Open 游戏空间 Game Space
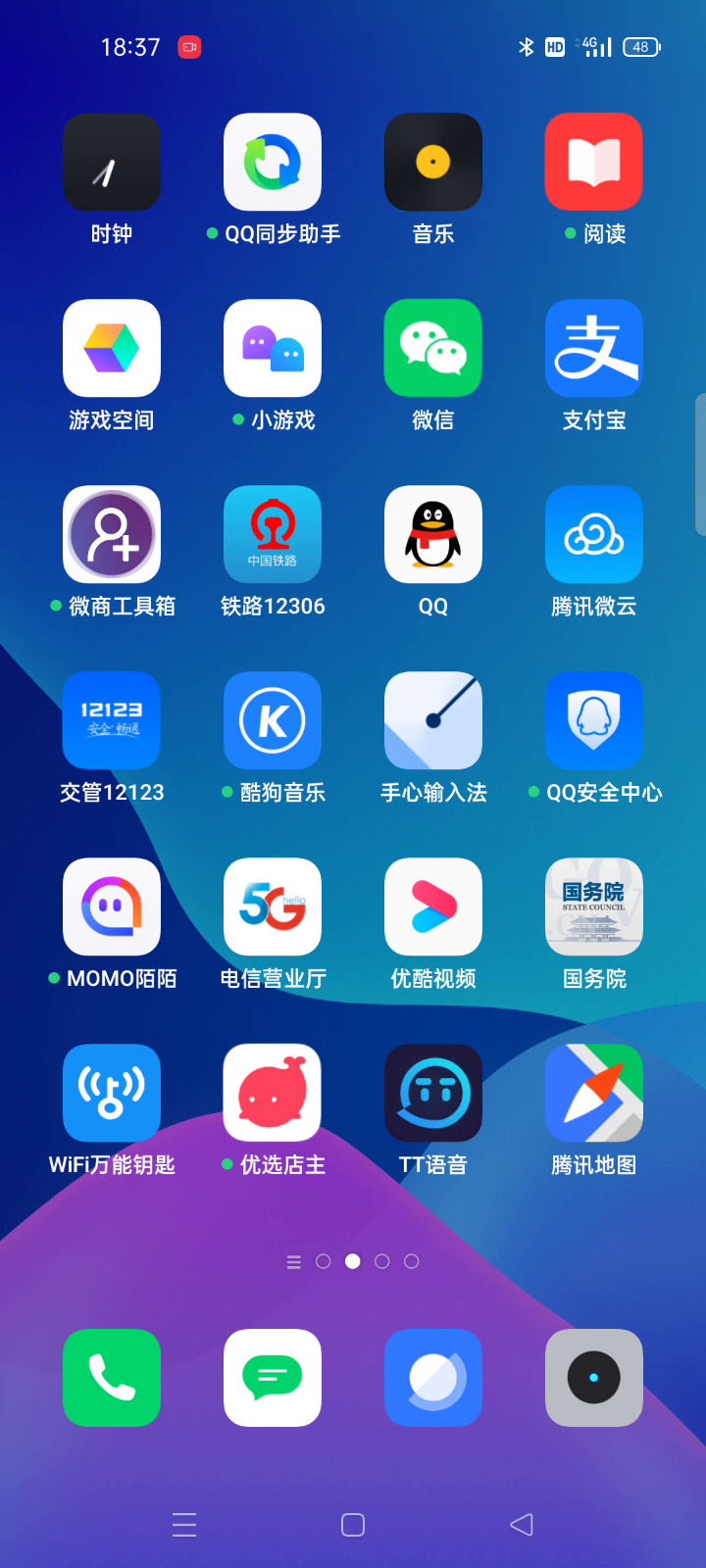Viewport: 706px width, 1568px height. [x=111, y=348]
